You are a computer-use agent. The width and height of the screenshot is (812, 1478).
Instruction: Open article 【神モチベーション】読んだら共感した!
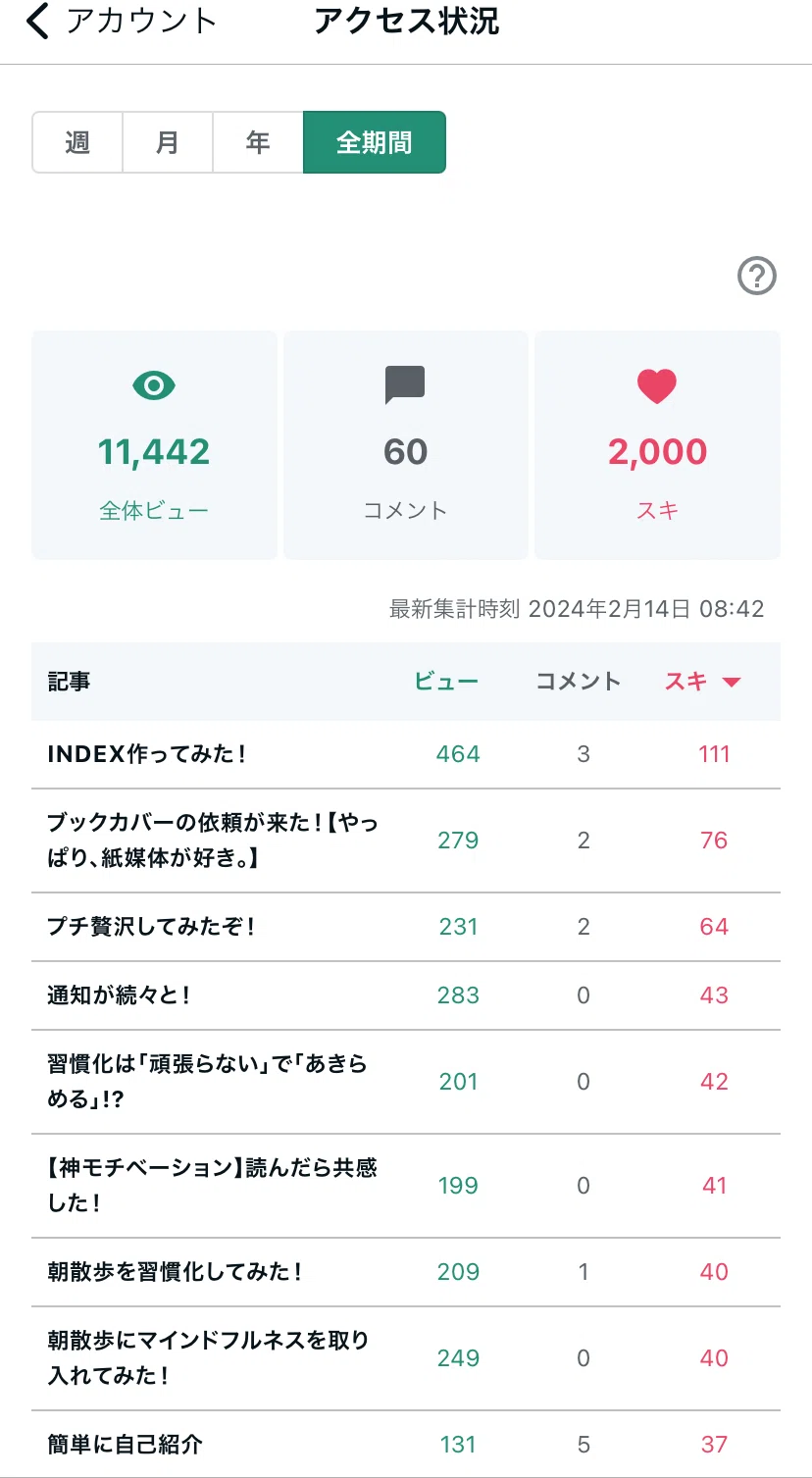tap(406, 1186)
